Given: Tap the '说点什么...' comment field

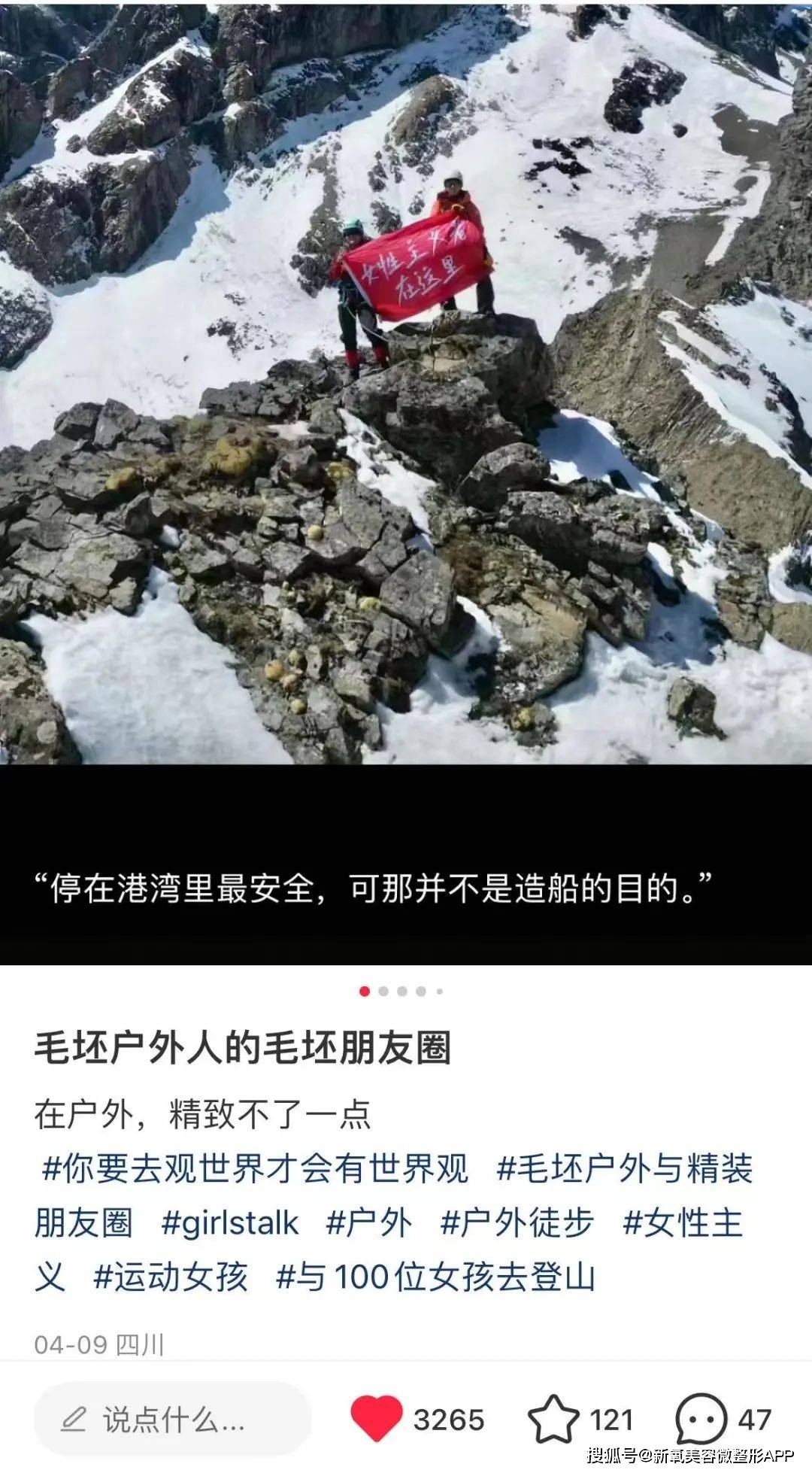Looking at the screenshot, I should tap(173, 1420).
